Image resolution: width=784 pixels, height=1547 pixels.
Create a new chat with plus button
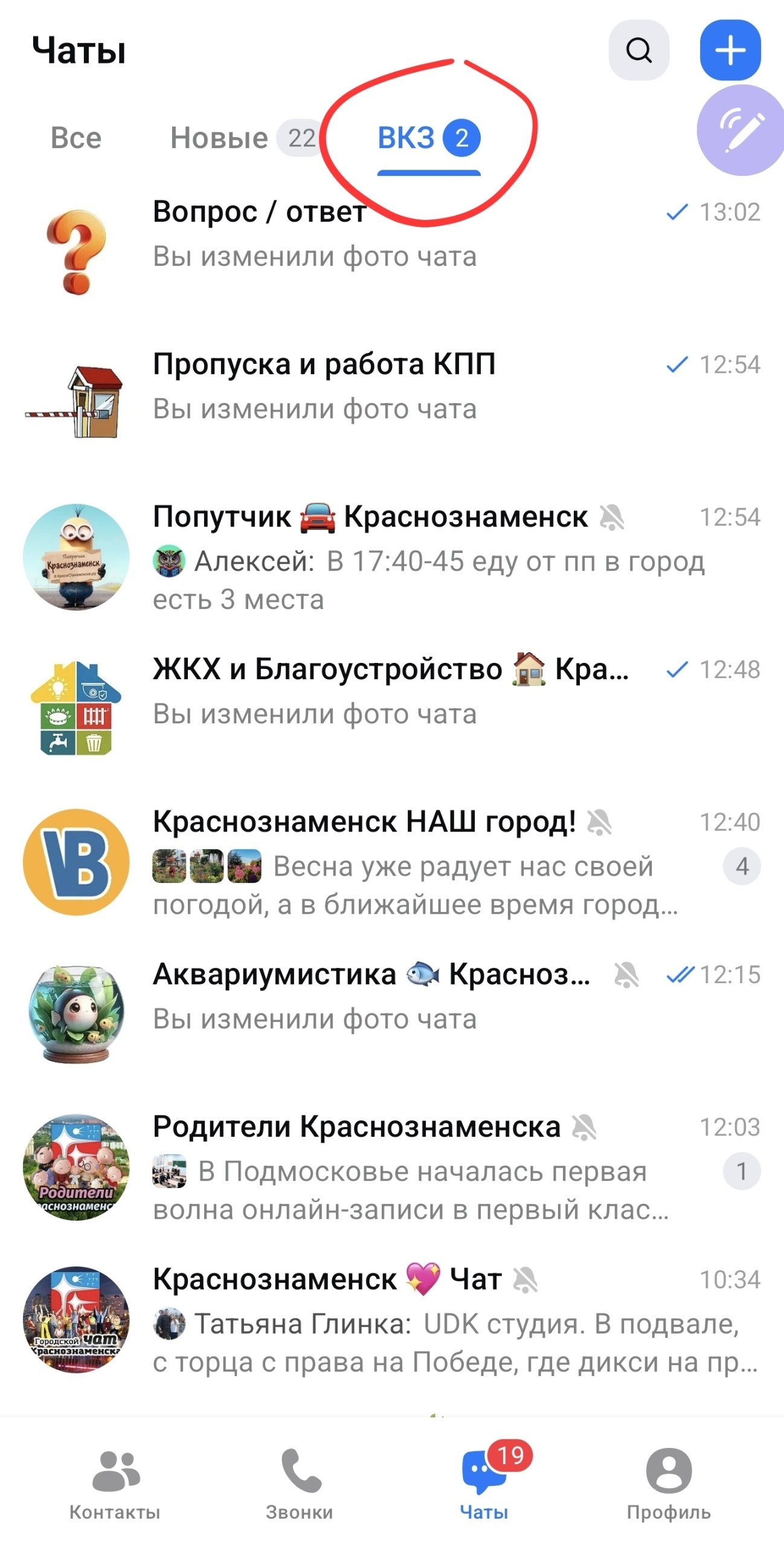[730, 50]
